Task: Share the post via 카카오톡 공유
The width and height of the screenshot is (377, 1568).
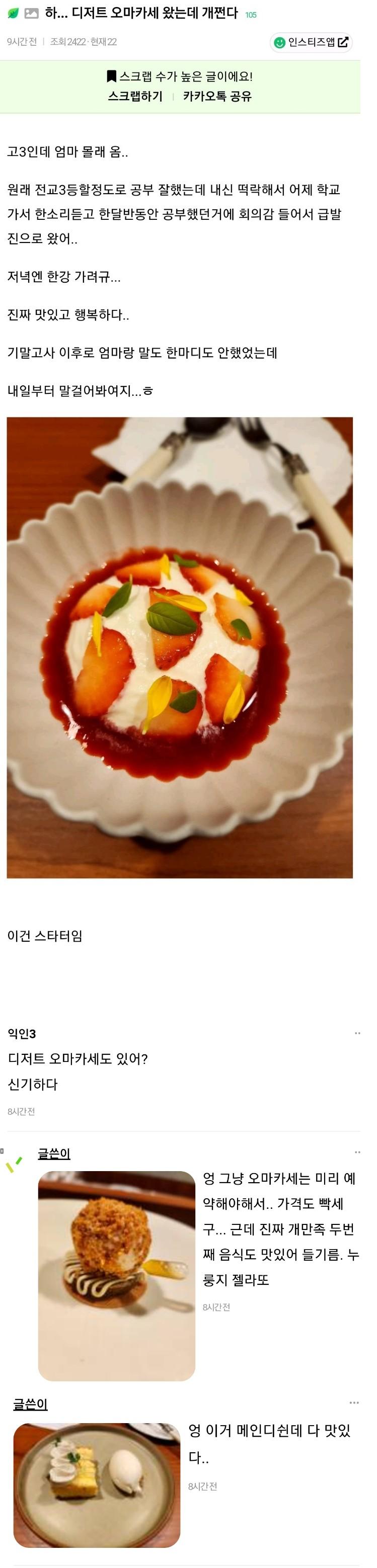Action: coord(217,96)
